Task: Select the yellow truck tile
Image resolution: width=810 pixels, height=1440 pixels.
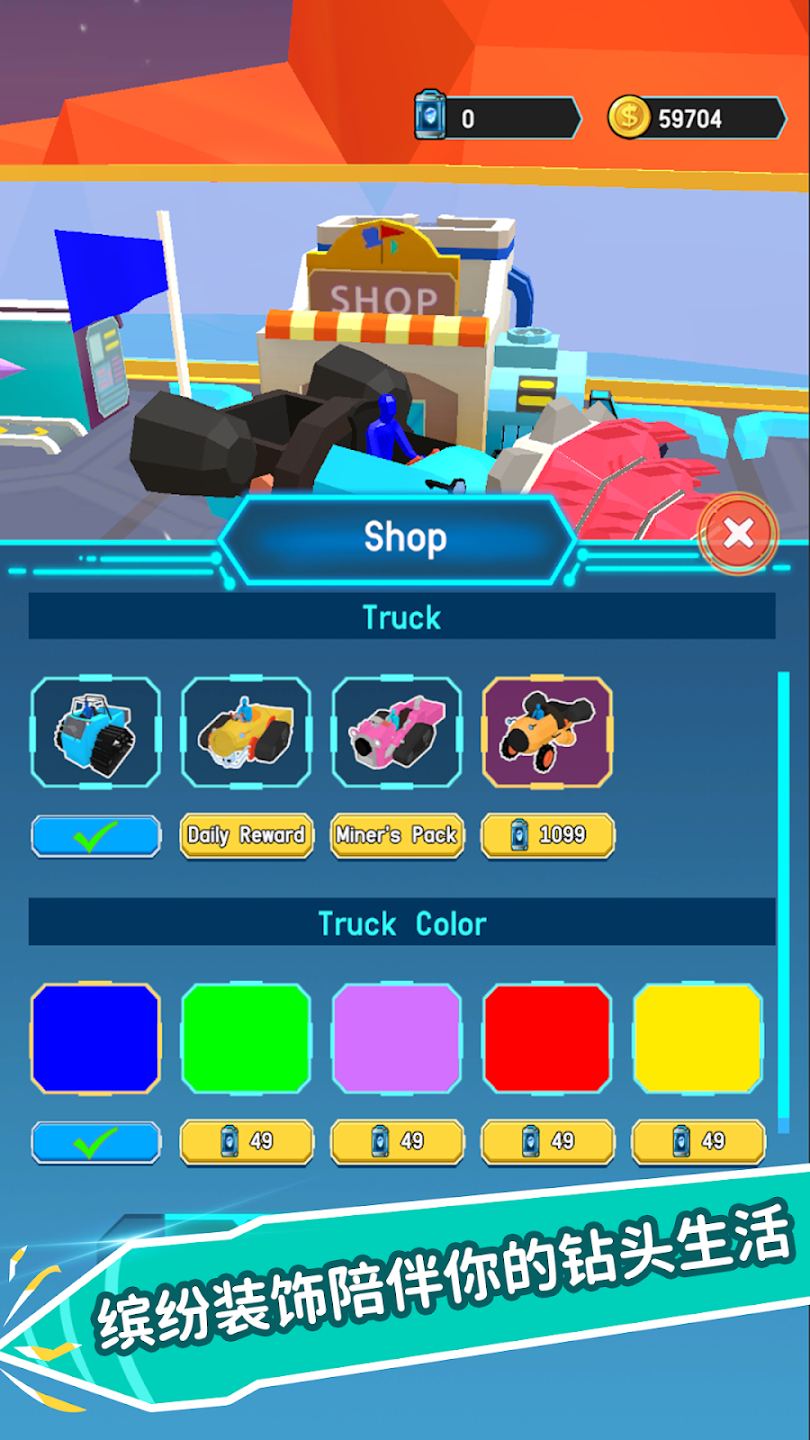Action: (x=246, y=733)
